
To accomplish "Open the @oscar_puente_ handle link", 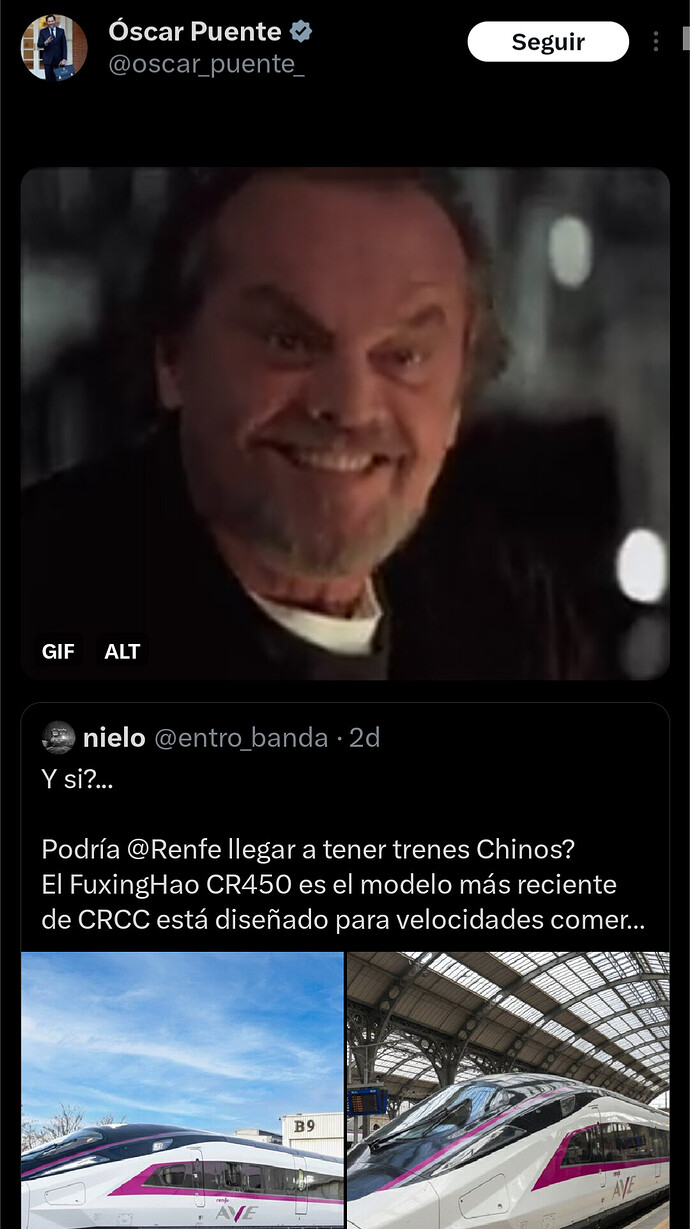I will click(x=205, y=66).
